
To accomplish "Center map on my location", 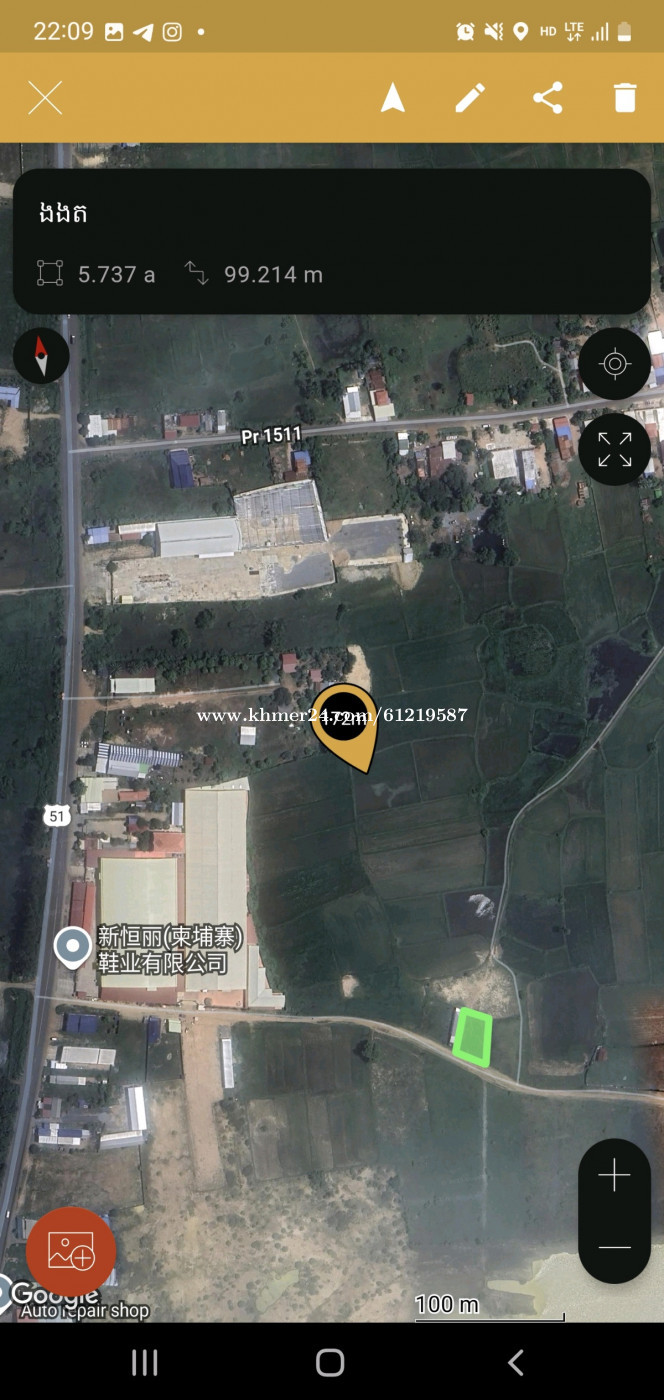I will 614,363.
